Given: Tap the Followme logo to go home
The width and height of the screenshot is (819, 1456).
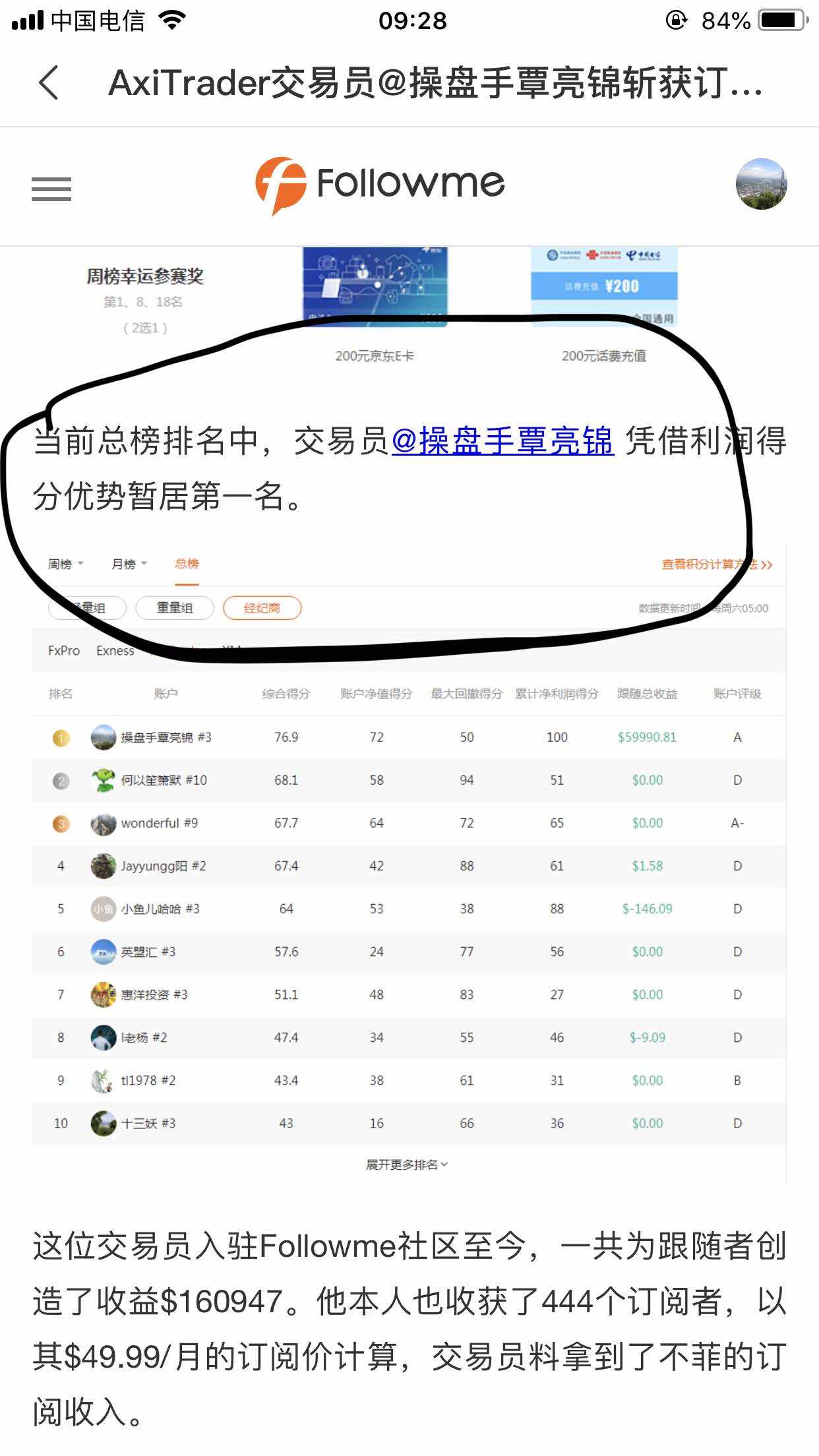Looking at the screenshot, I should coord(380,184).
